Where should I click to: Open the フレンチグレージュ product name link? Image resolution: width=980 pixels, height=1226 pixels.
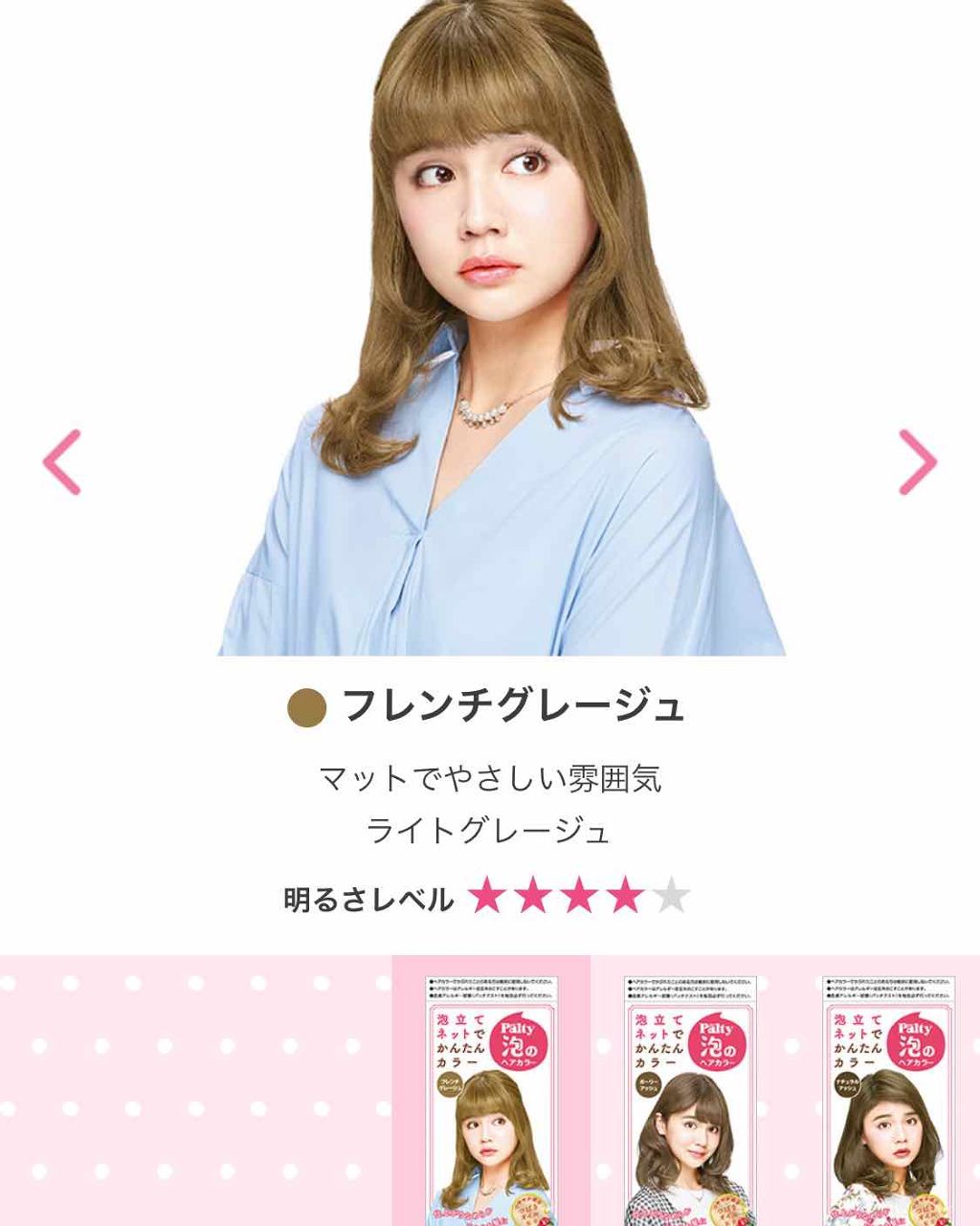[x=512, y=705]
